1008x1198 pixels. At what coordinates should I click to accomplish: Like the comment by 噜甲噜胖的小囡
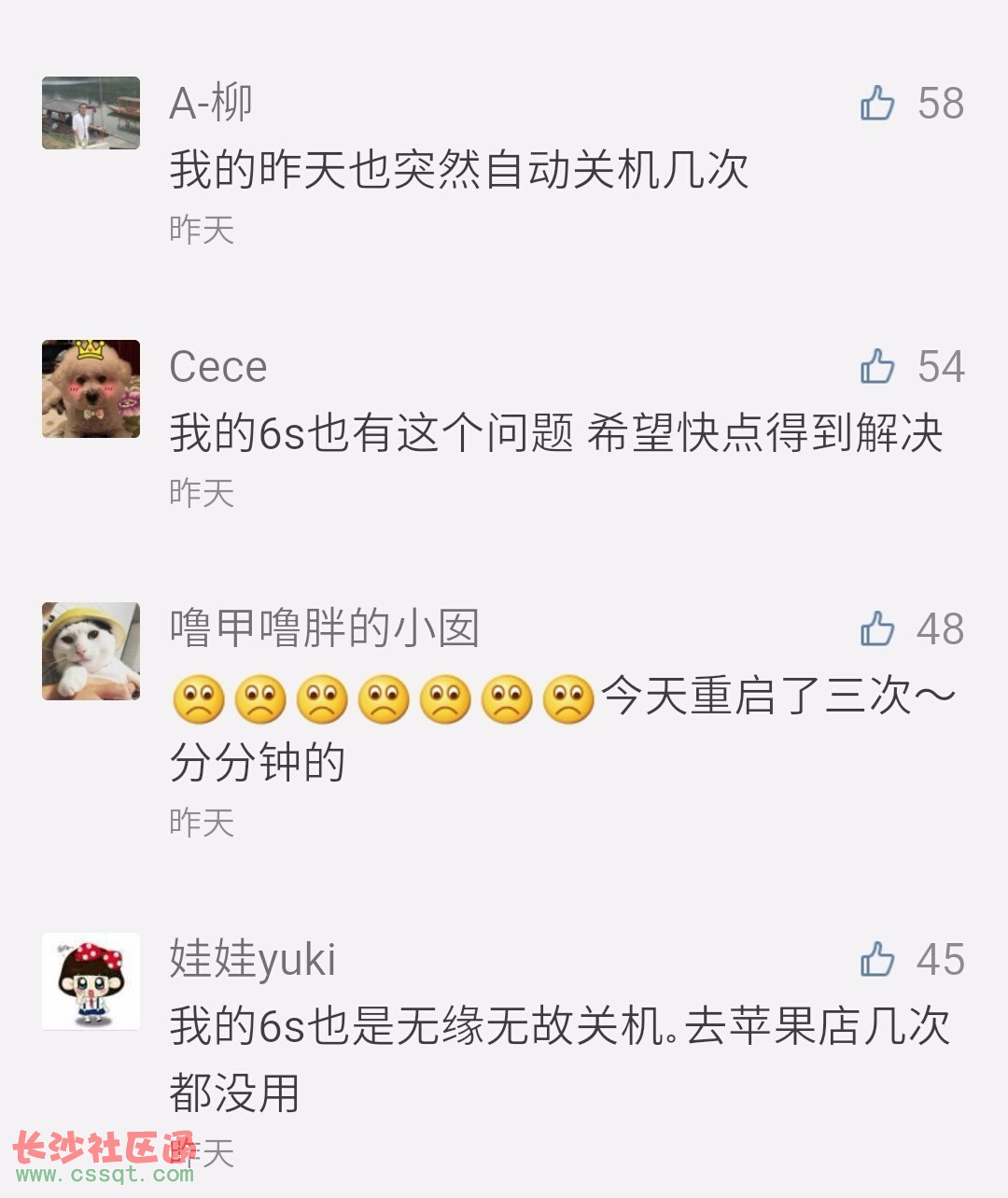point(877,628)
